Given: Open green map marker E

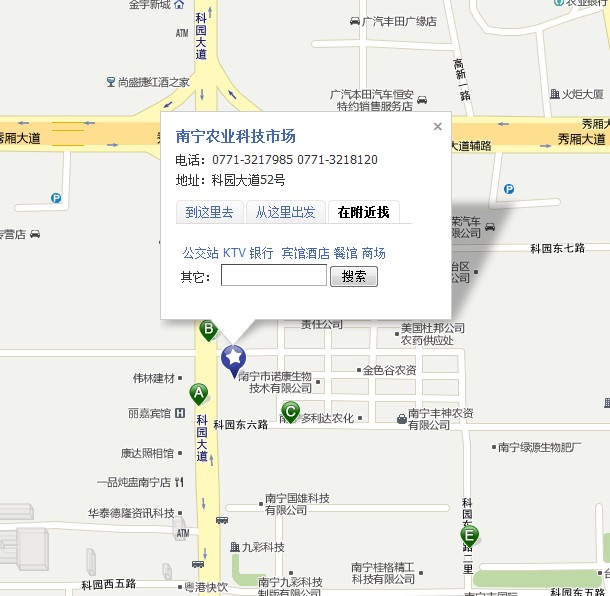Looking at the screenshot, I should [x=468, y=537].
